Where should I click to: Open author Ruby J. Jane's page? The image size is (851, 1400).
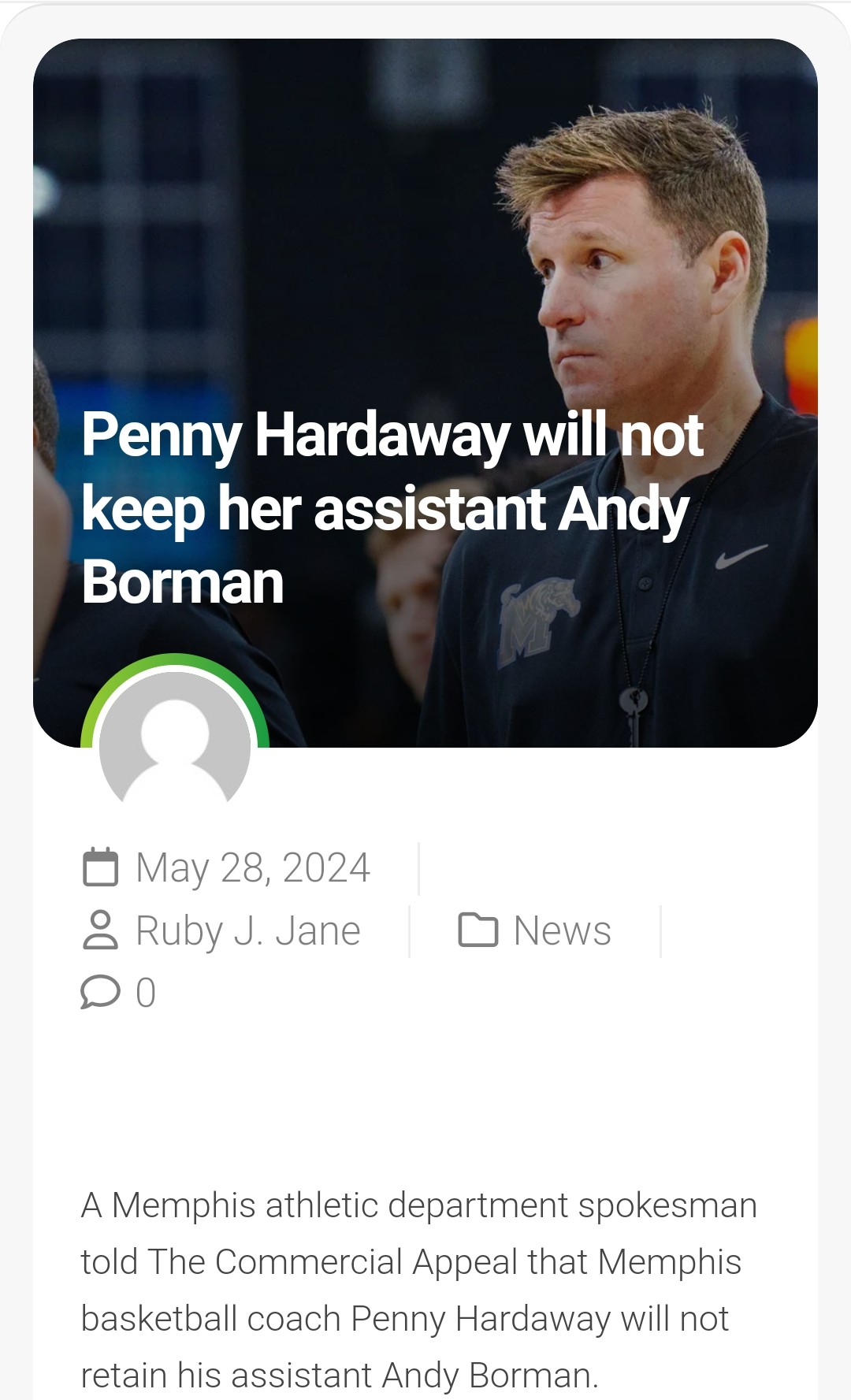pos(247,930)
